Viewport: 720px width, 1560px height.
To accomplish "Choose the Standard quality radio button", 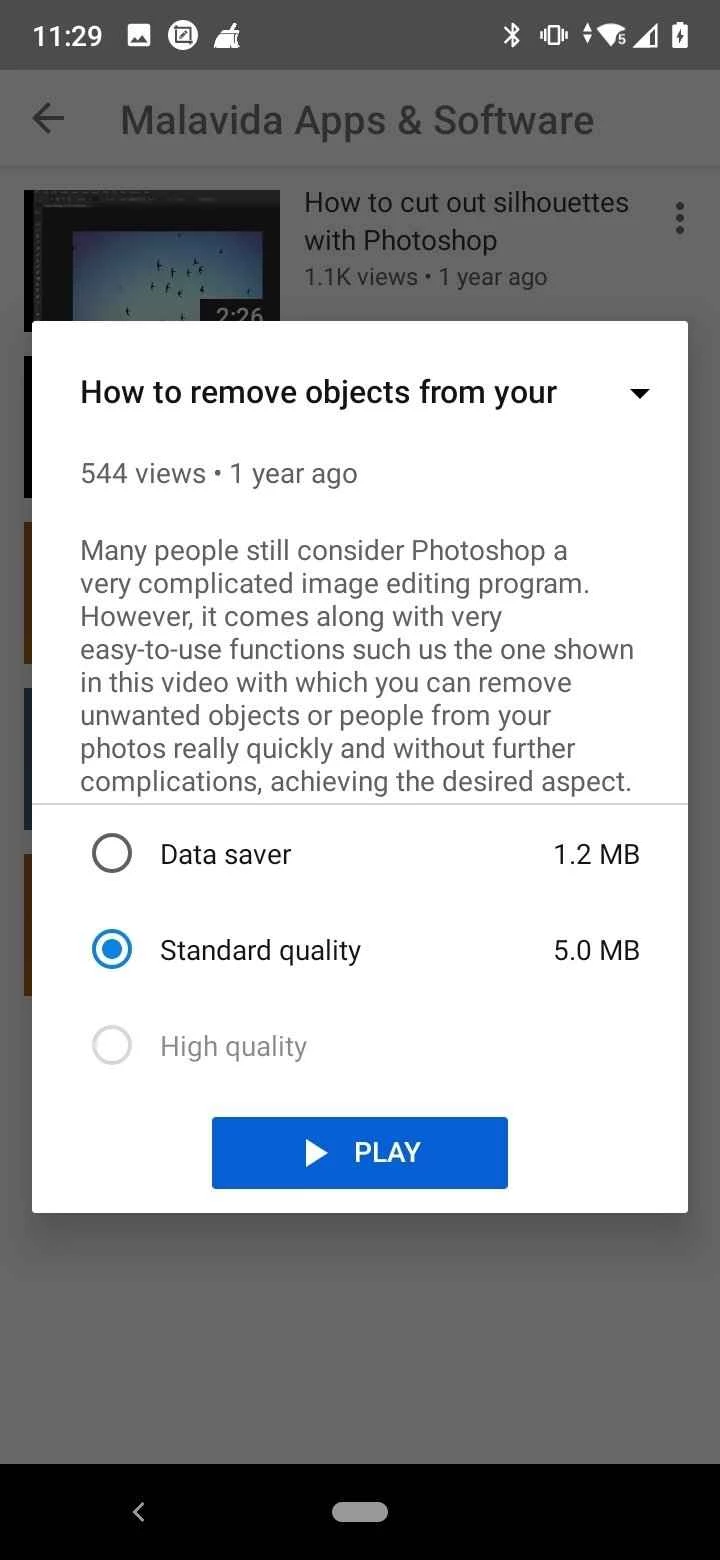I will tap(112, 950).
